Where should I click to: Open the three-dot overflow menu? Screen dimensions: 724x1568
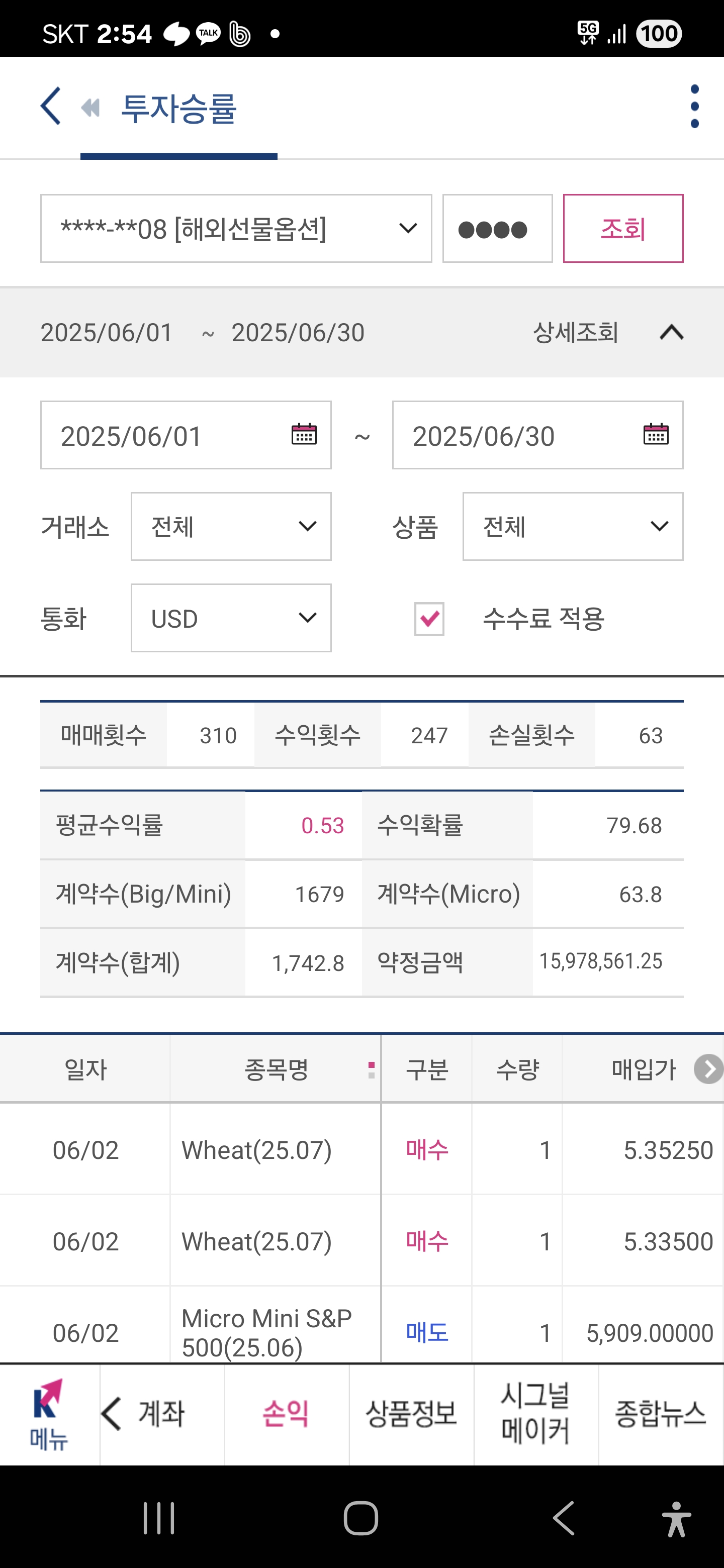pyautogui.click(x=694, y=107)
